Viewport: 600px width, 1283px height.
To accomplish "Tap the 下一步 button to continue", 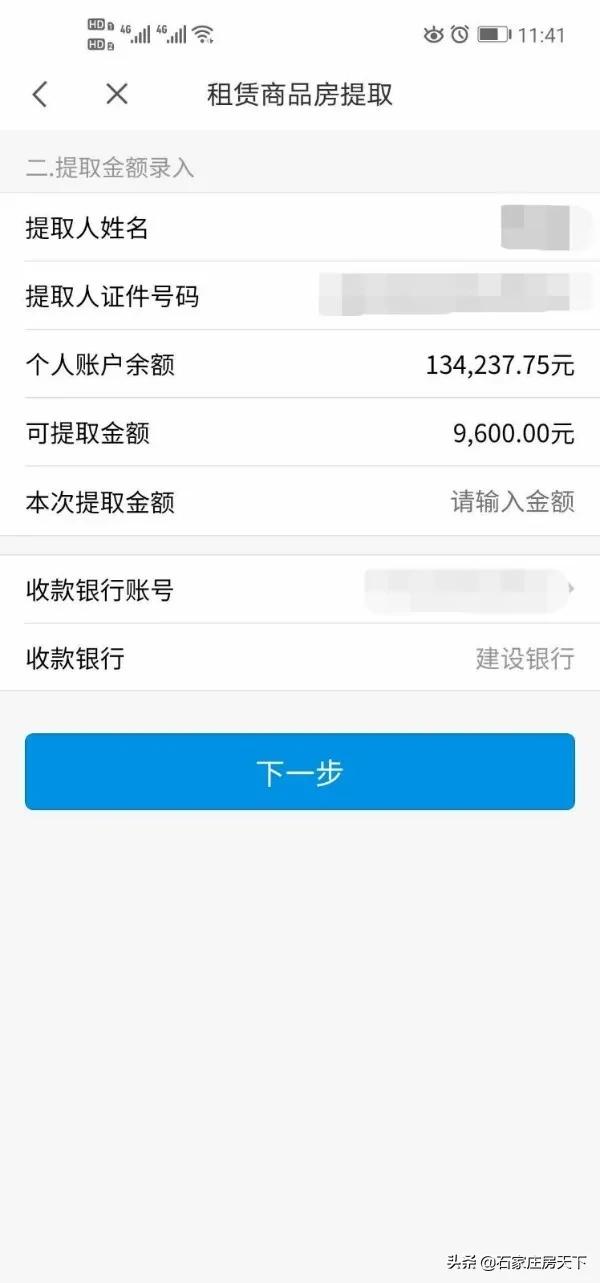I will (x=300, y=772).
